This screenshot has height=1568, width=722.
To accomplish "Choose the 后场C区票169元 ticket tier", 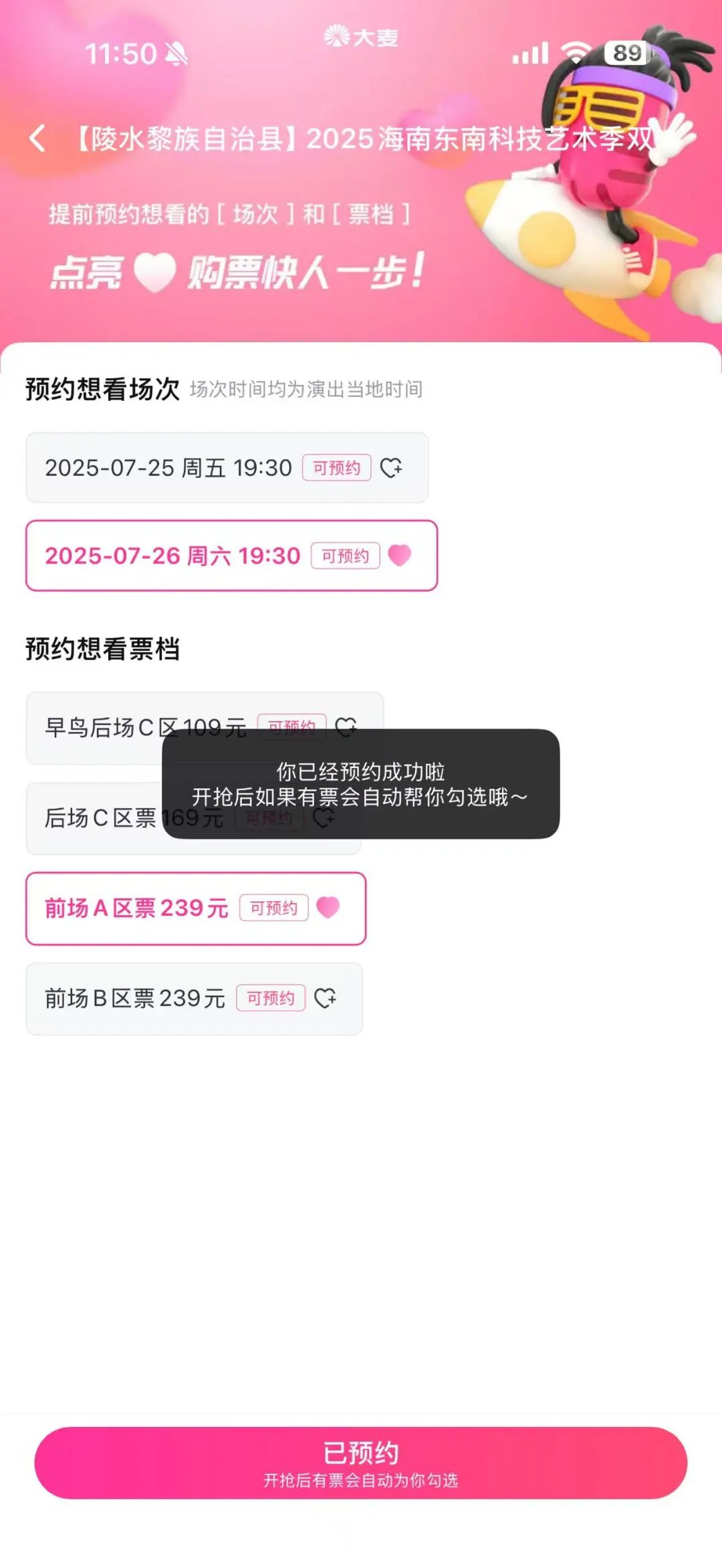I will tap(94, 818).
